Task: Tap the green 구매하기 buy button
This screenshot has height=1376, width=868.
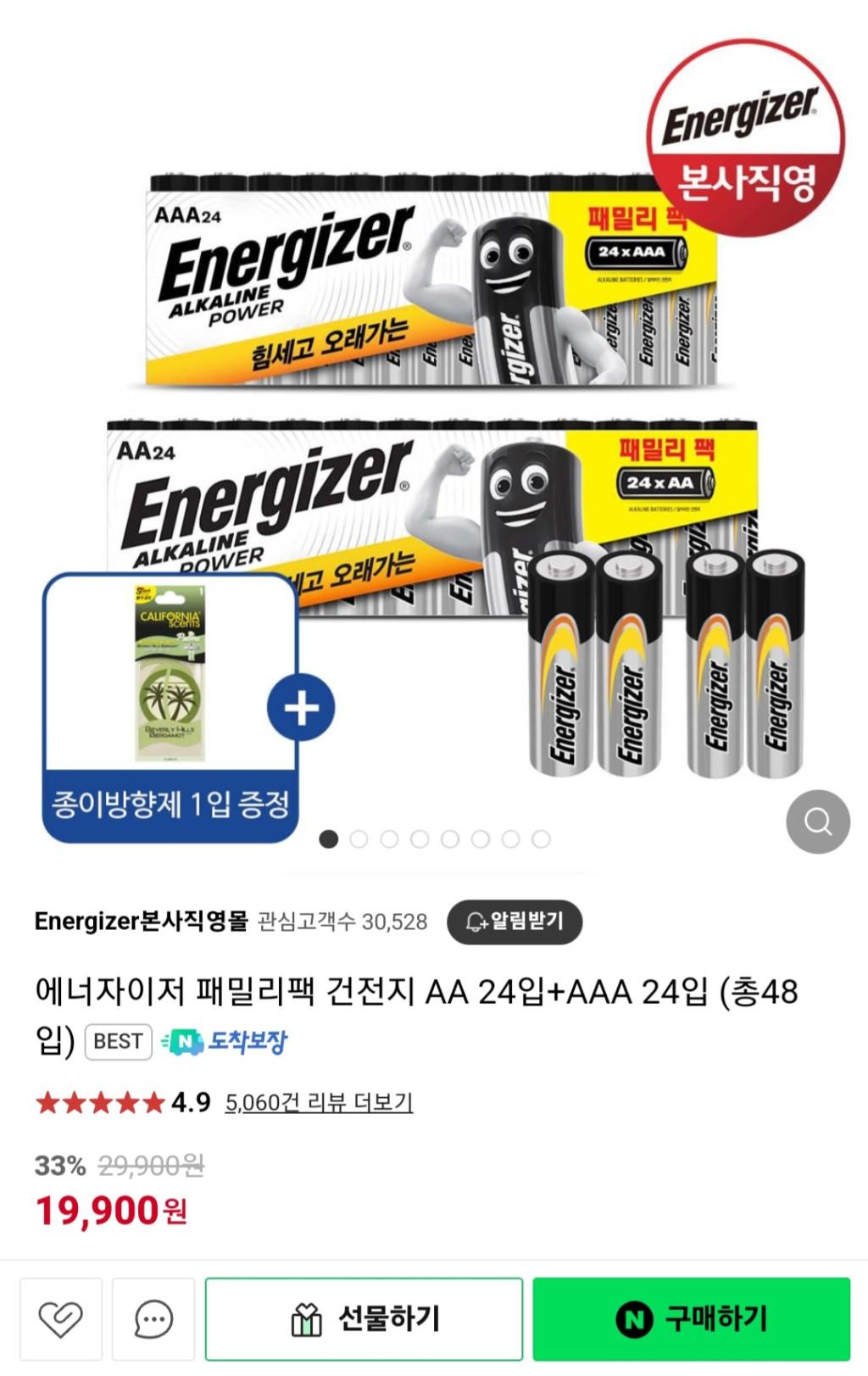Action: (691, 1319)
